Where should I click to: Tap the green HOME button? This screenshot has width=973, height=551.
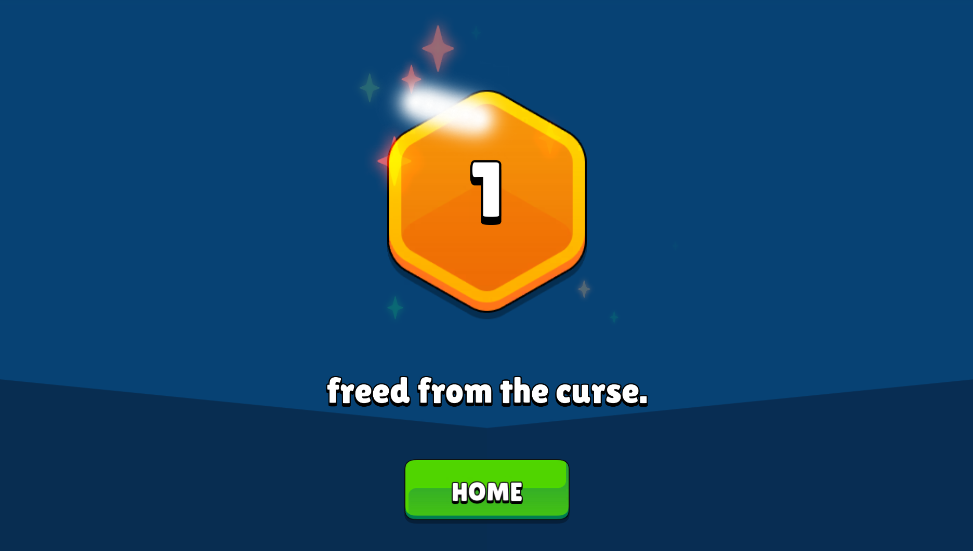point(486,490)
